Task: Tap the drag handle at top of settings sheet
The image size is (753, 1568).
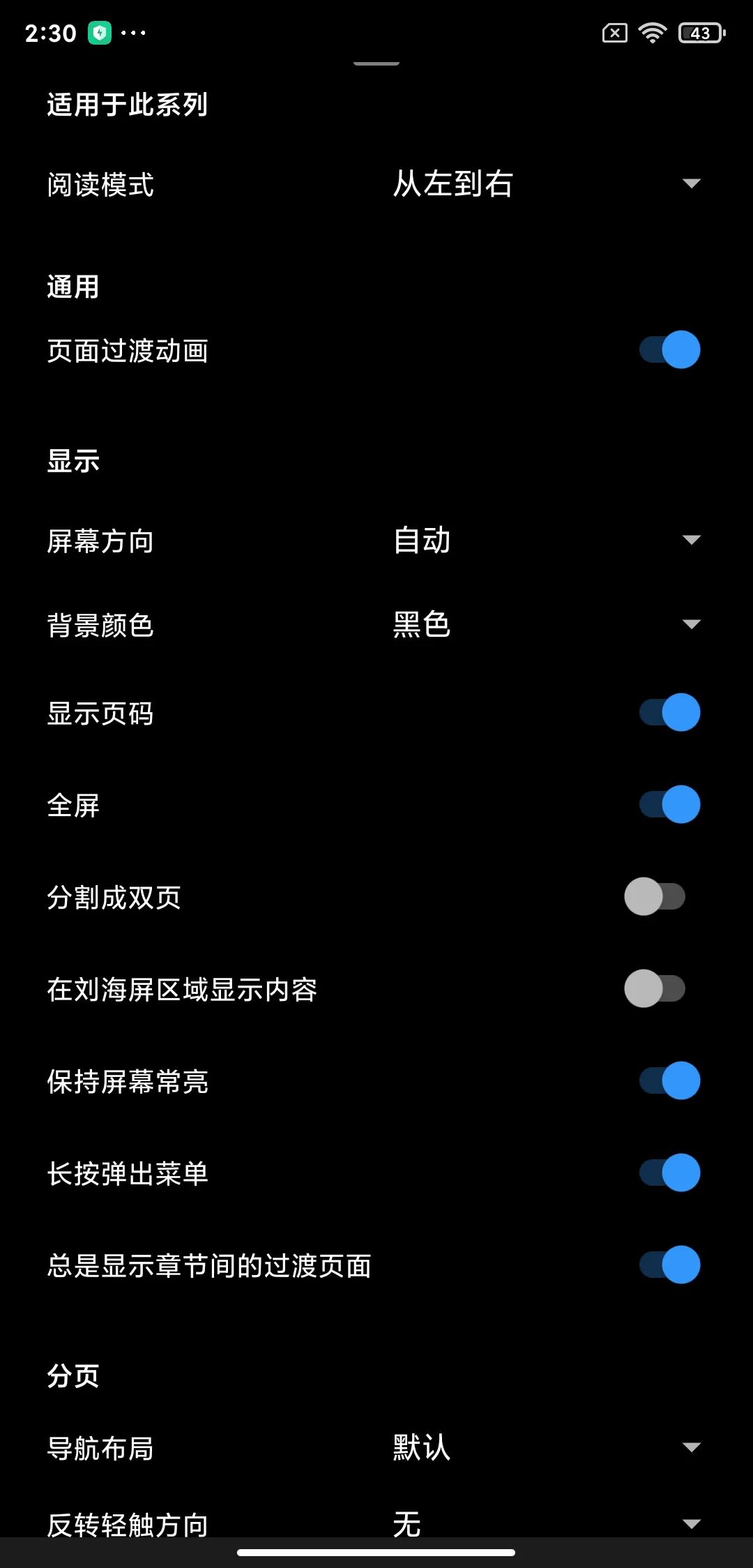Action: tap(376, 63)
